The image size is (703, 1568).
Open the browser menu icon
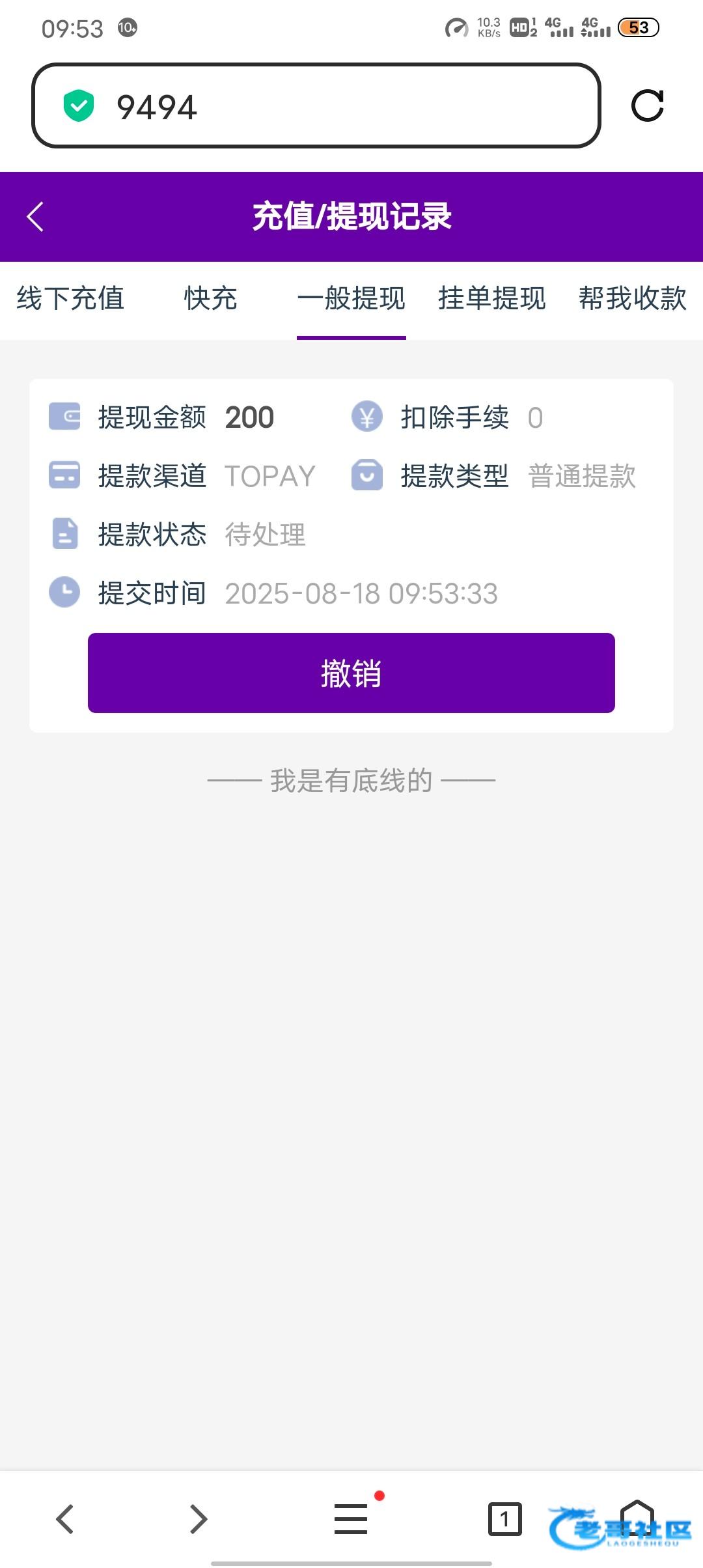(x=351, y=1519)
